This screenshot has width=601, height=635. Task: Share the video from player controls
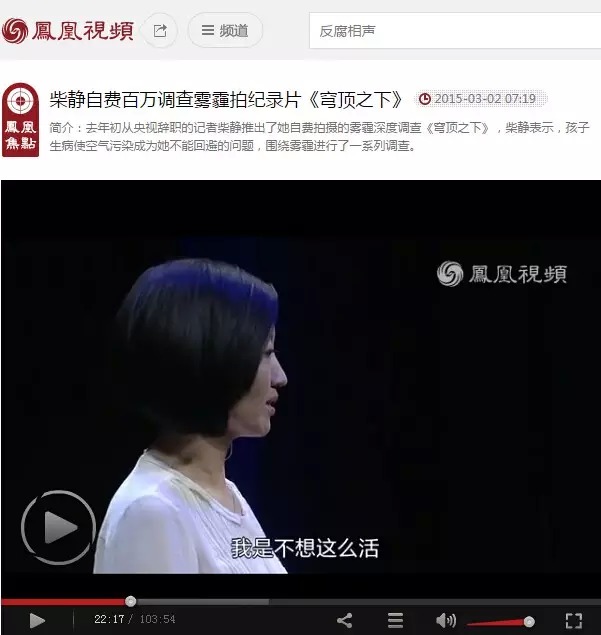344,620
